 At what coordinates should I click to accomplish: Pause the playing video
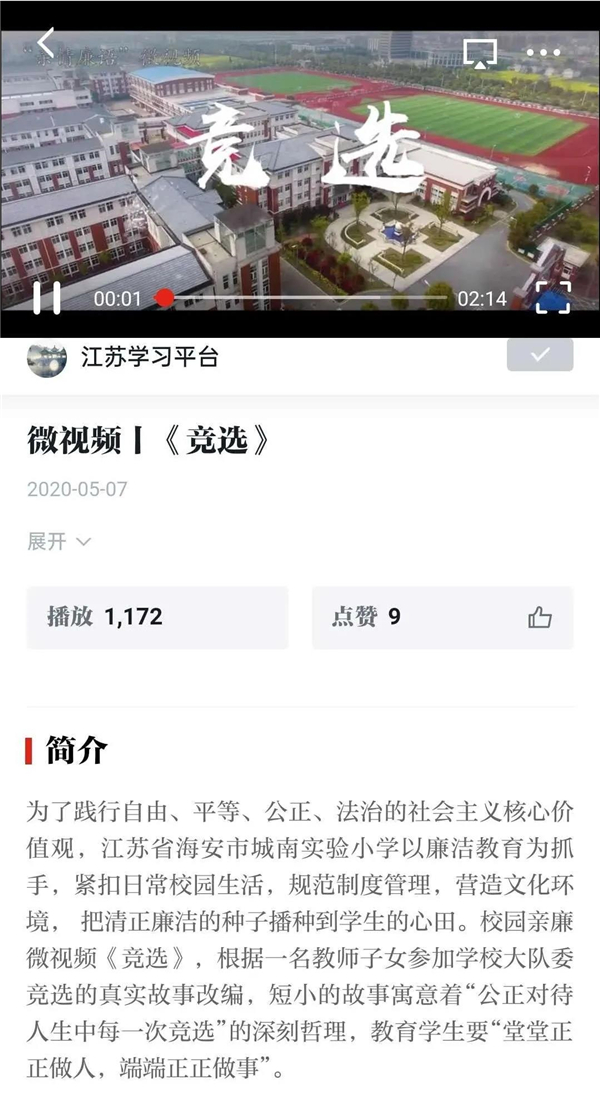47,298
